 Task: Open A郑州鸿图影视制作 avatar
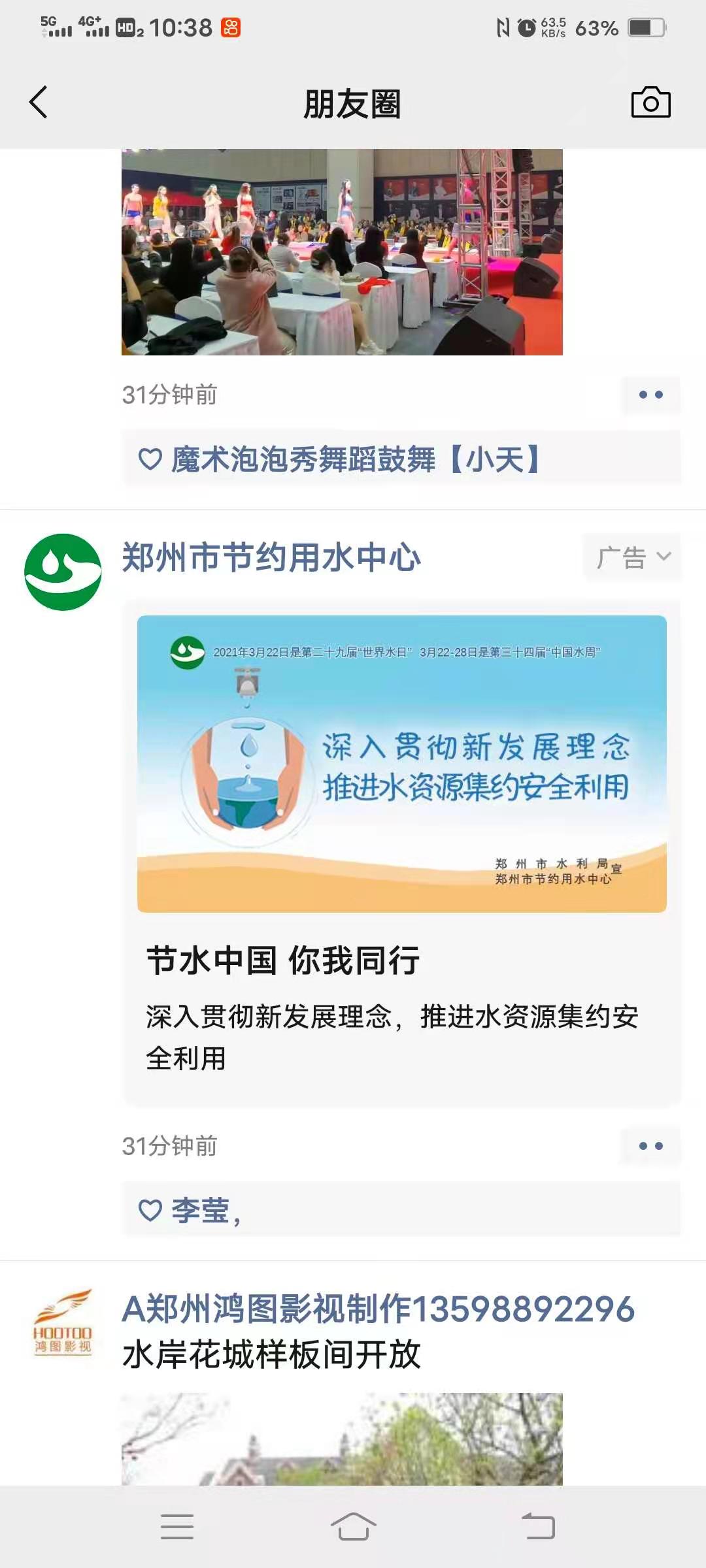(63, 1324)
